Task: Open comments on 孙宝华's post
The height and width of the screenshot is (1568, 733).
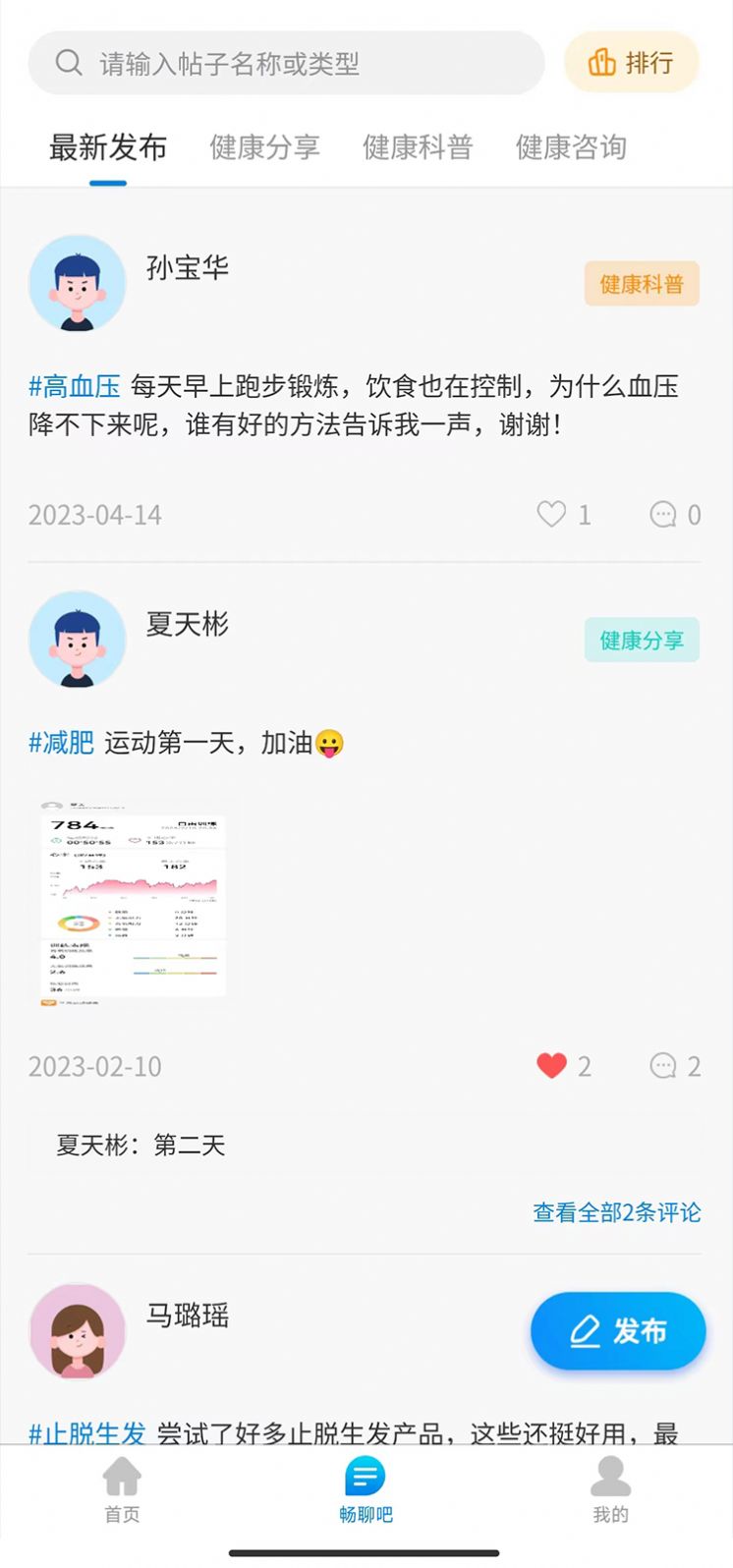Action: tap(664, 514)
